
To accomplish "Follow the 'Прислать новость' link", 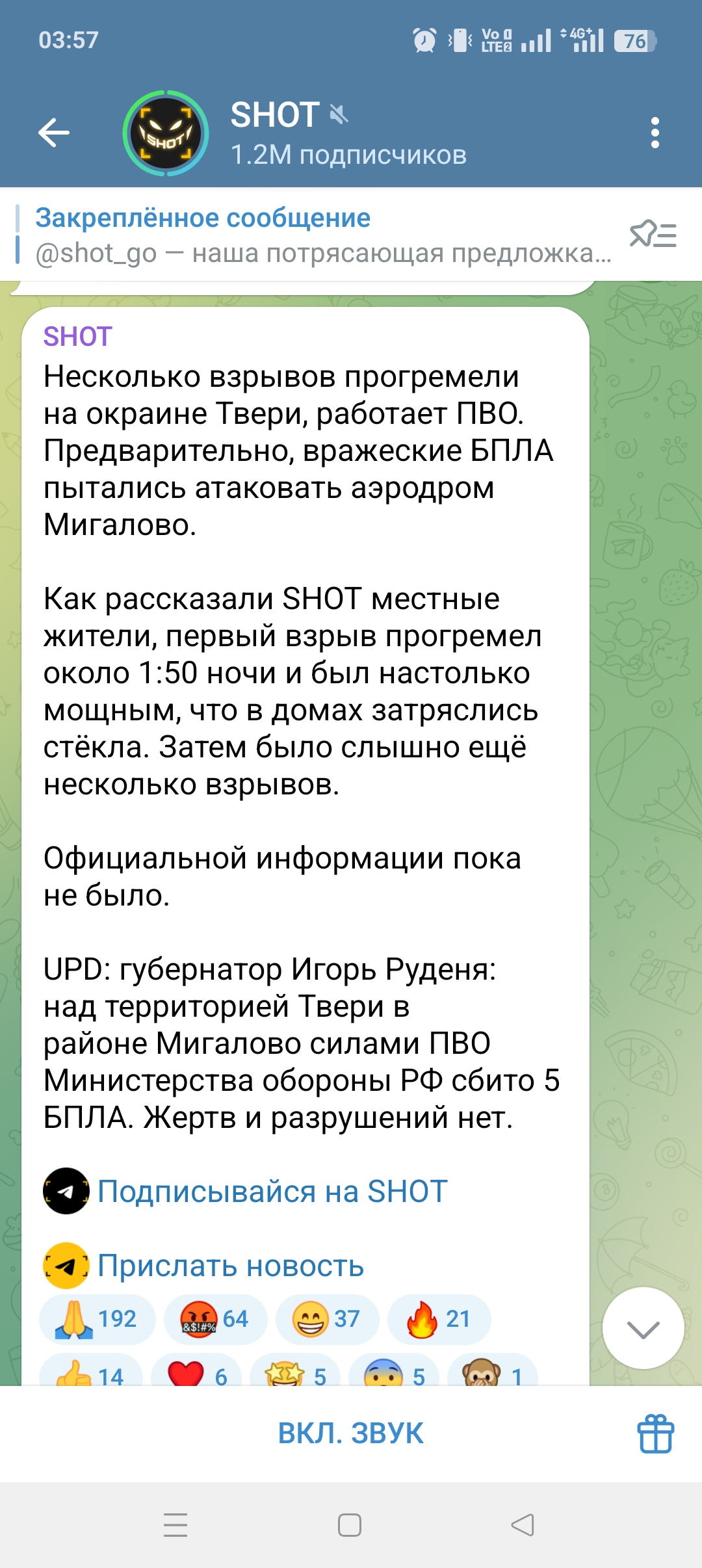I will (231, 1266).
